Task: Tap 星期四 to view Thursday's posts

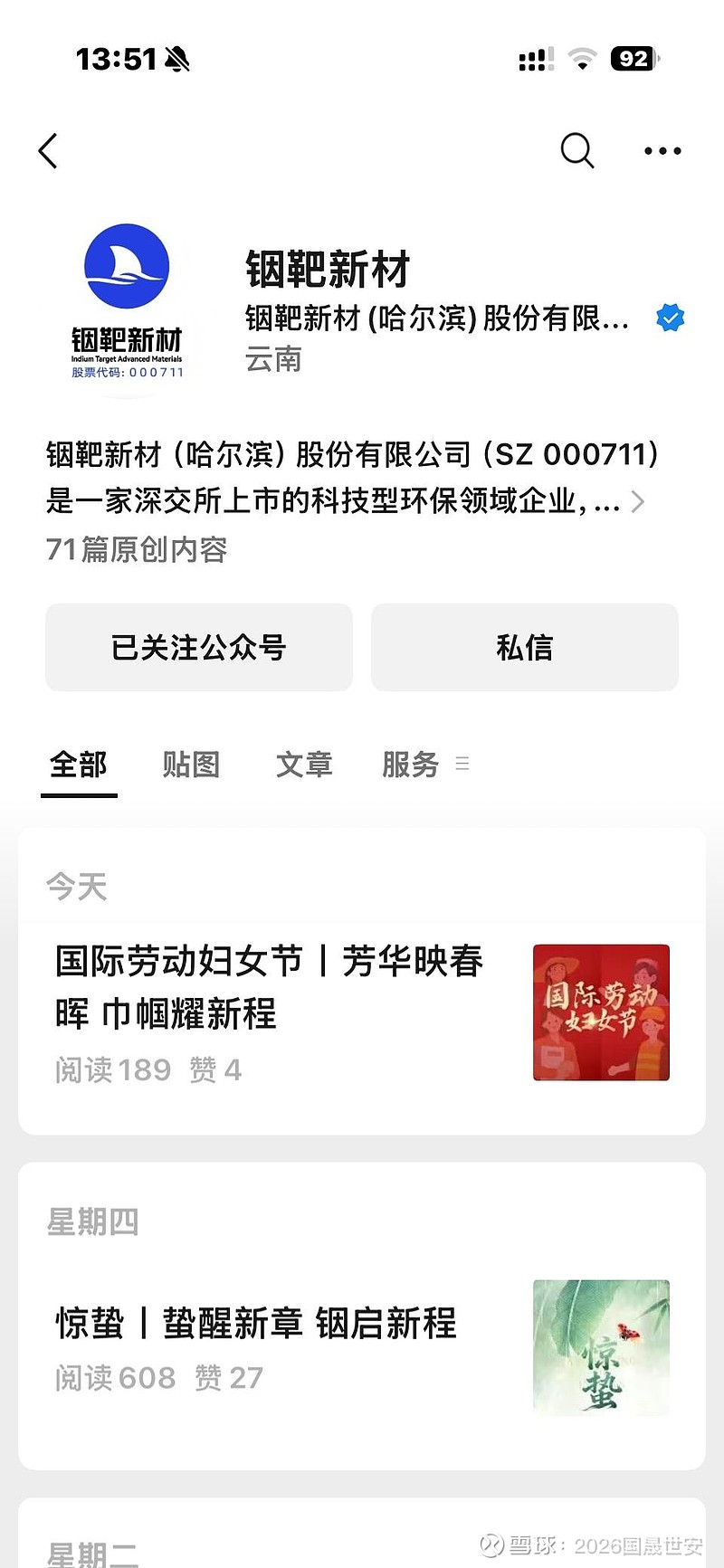Action: pos(93,1221)
